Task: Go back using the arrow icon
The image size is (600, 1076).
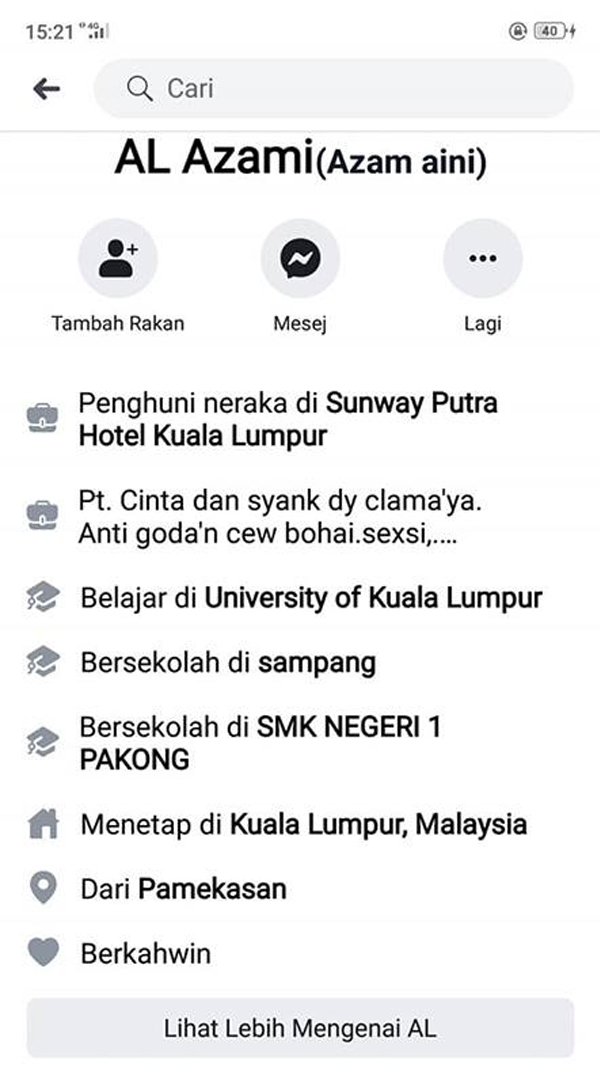Action: tap(46, 89)
